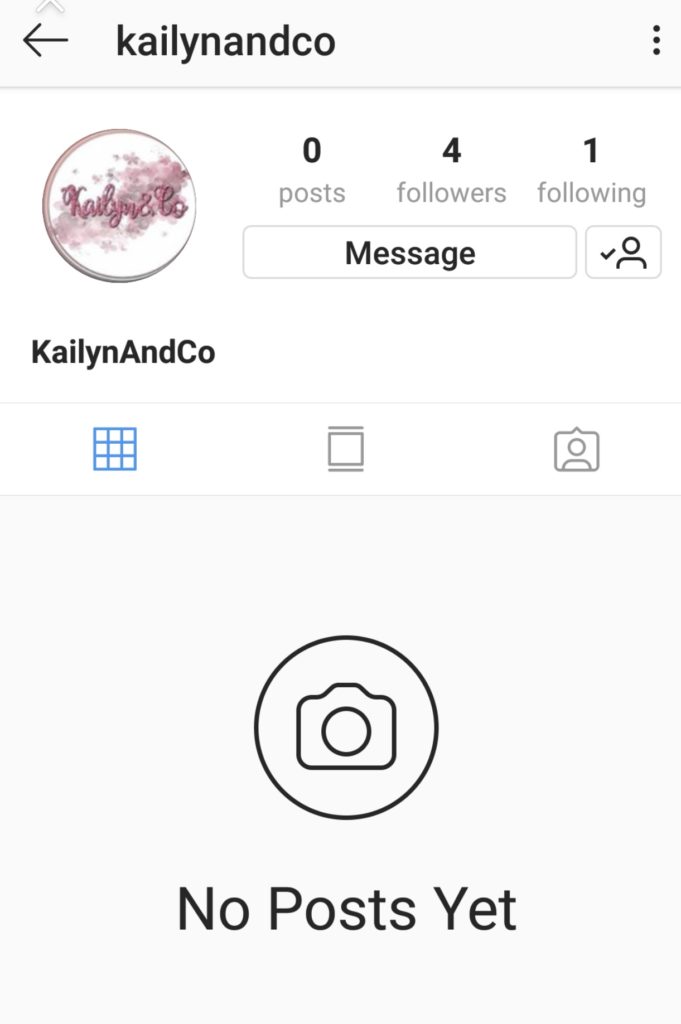View the followers list
Viewport: 681px width, 1024px height.
coord(451,170)
